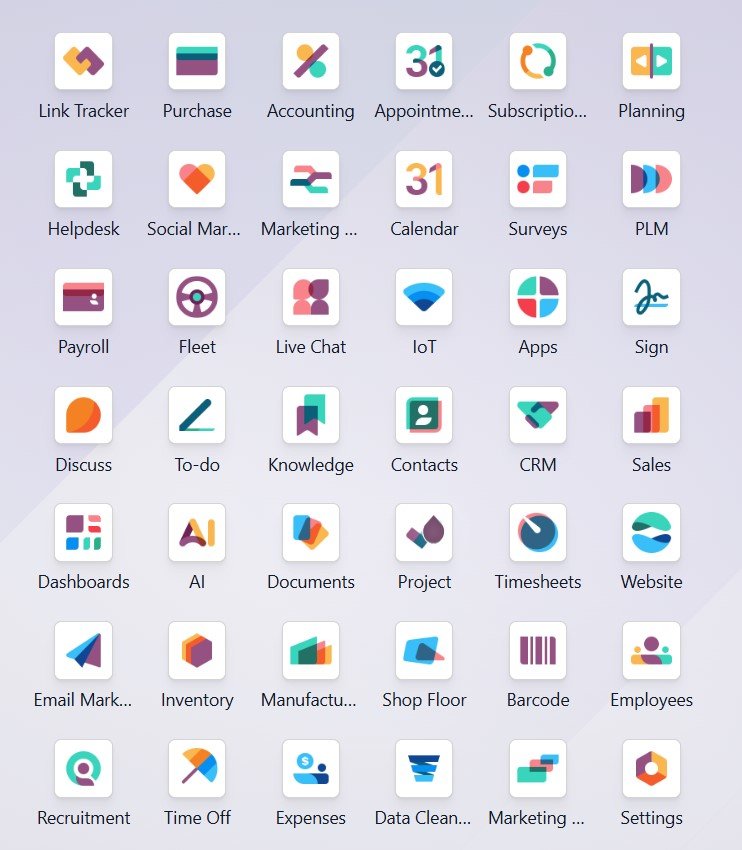742x850 pixels.
Task: Open Accounting
Action: click(311, 62)
